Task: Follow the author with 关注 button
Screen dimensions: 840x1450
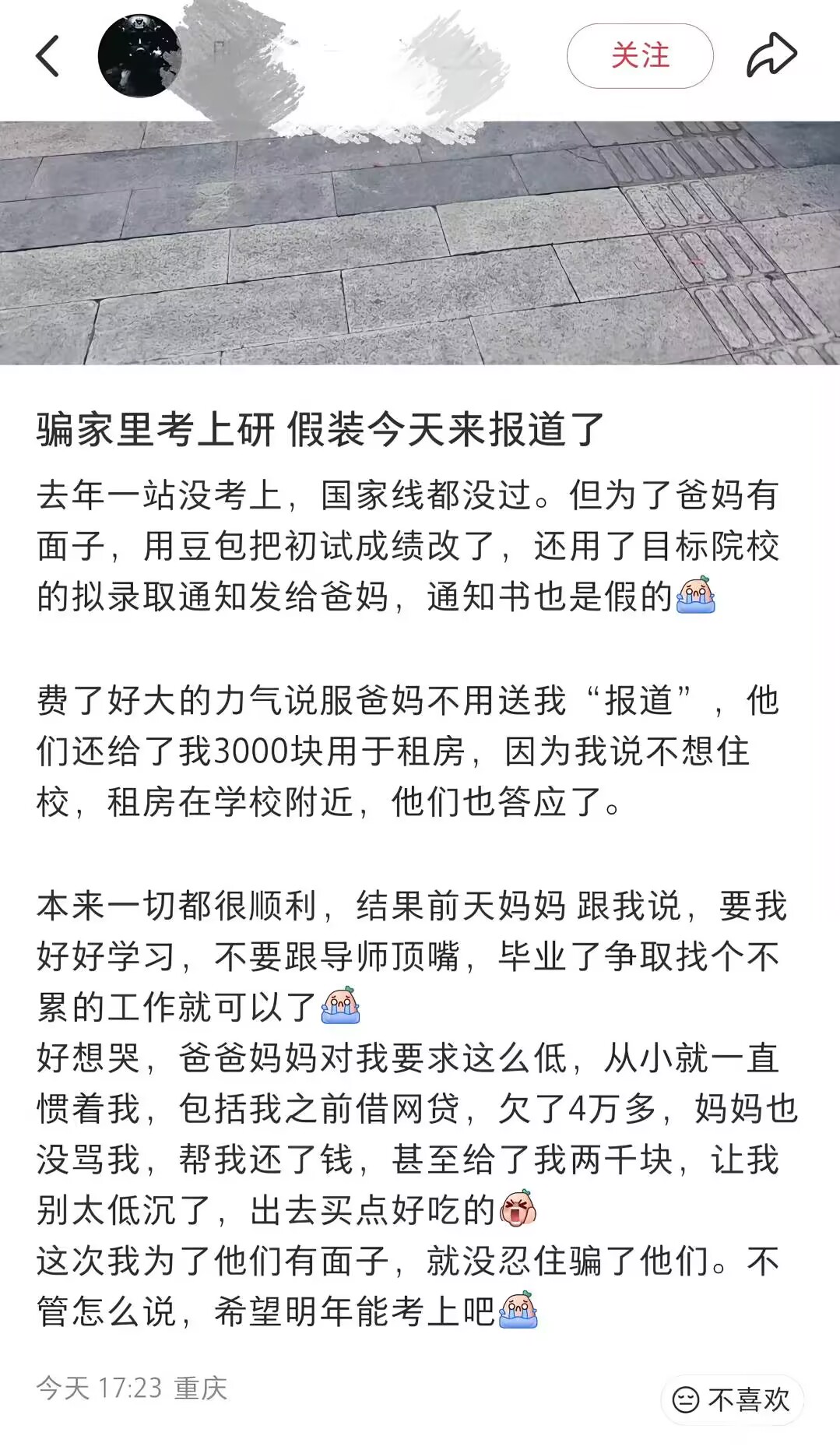Action: tap(640, 56)
